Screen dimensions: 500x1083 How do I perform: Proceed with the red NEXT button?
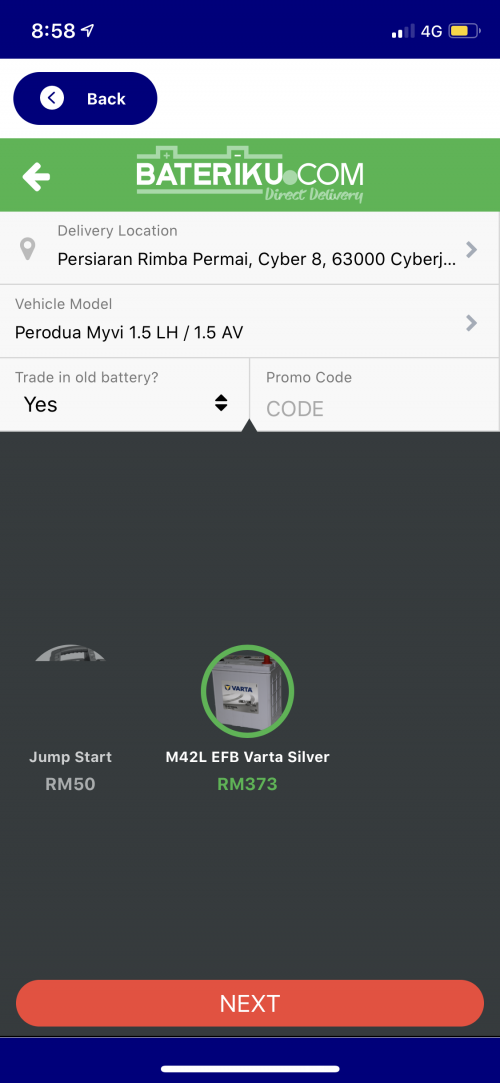pos(250,1003)
